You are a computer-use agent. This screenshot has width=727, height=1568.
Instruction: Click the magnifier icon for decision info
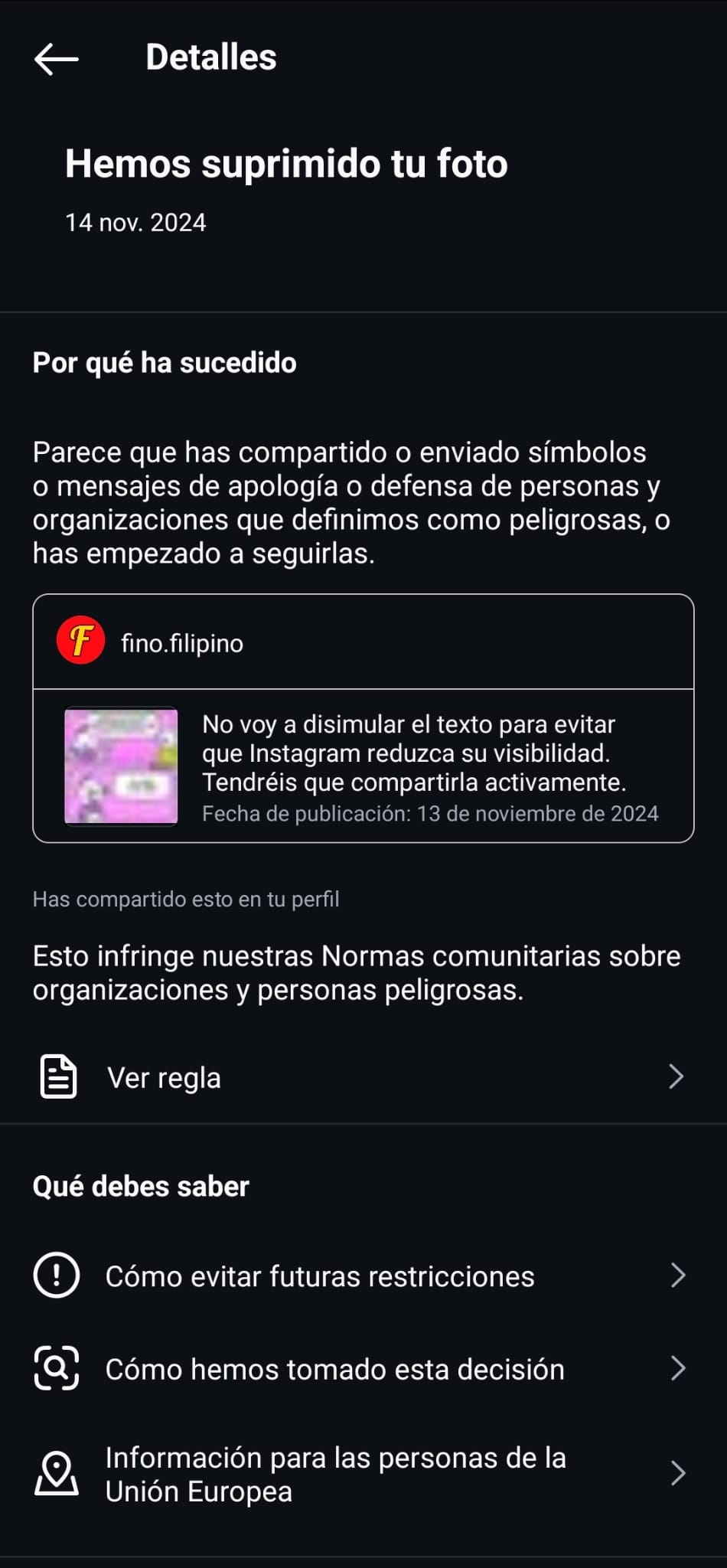[x=55, y=1369]
